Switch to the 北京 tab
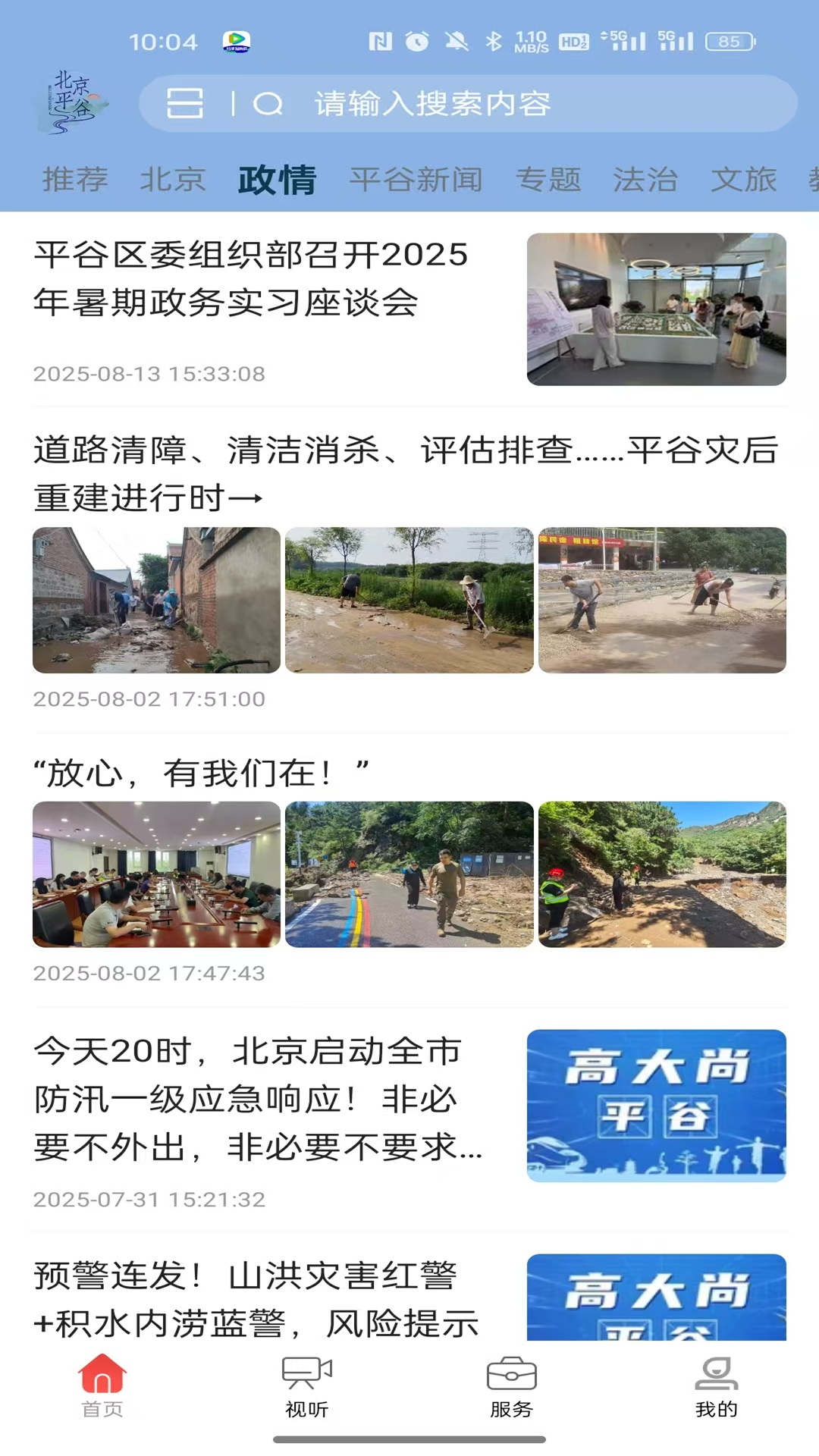 tap(172, 180)
